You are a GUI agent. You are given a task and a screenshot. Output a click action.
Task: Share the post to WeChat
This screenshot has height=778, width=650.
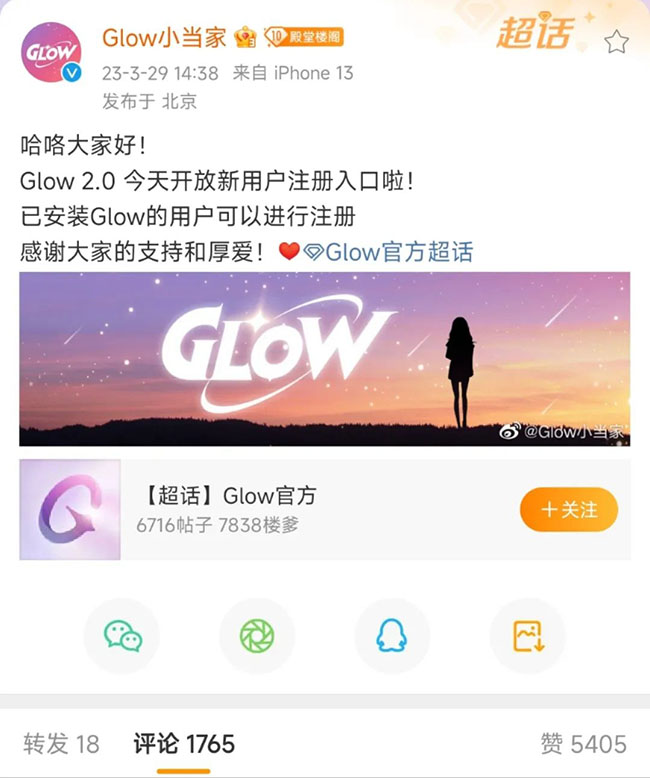coord(121,636)
